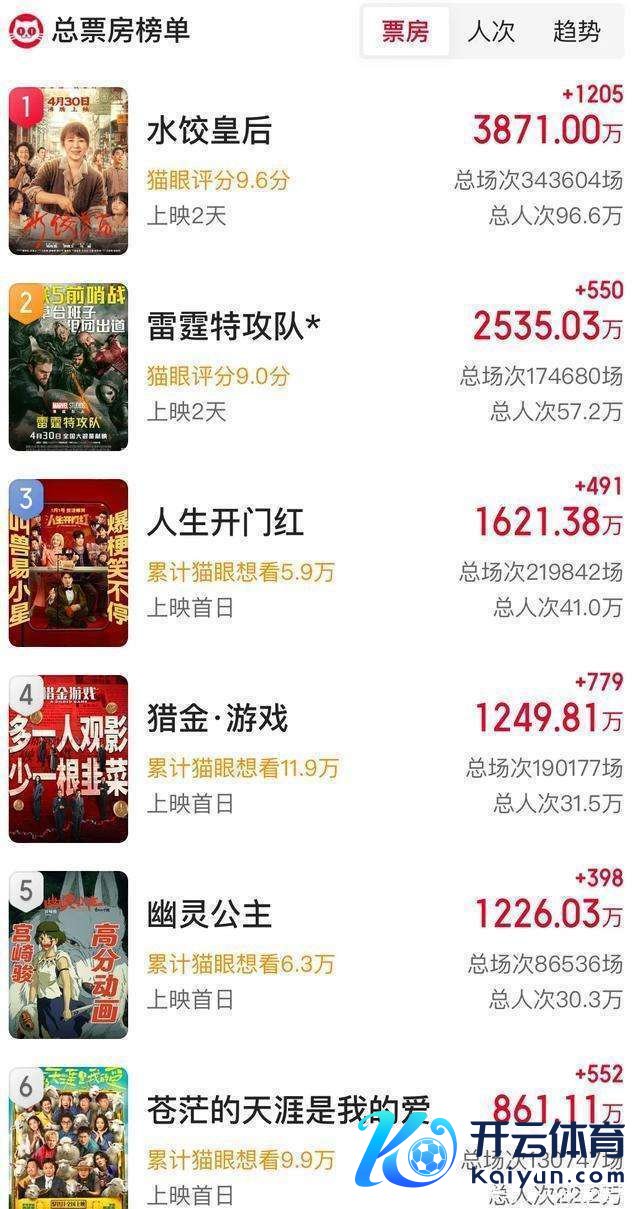Open the 猎金·游戏 entry
The height and width of the screenshot is (1209, 640).
217,718
